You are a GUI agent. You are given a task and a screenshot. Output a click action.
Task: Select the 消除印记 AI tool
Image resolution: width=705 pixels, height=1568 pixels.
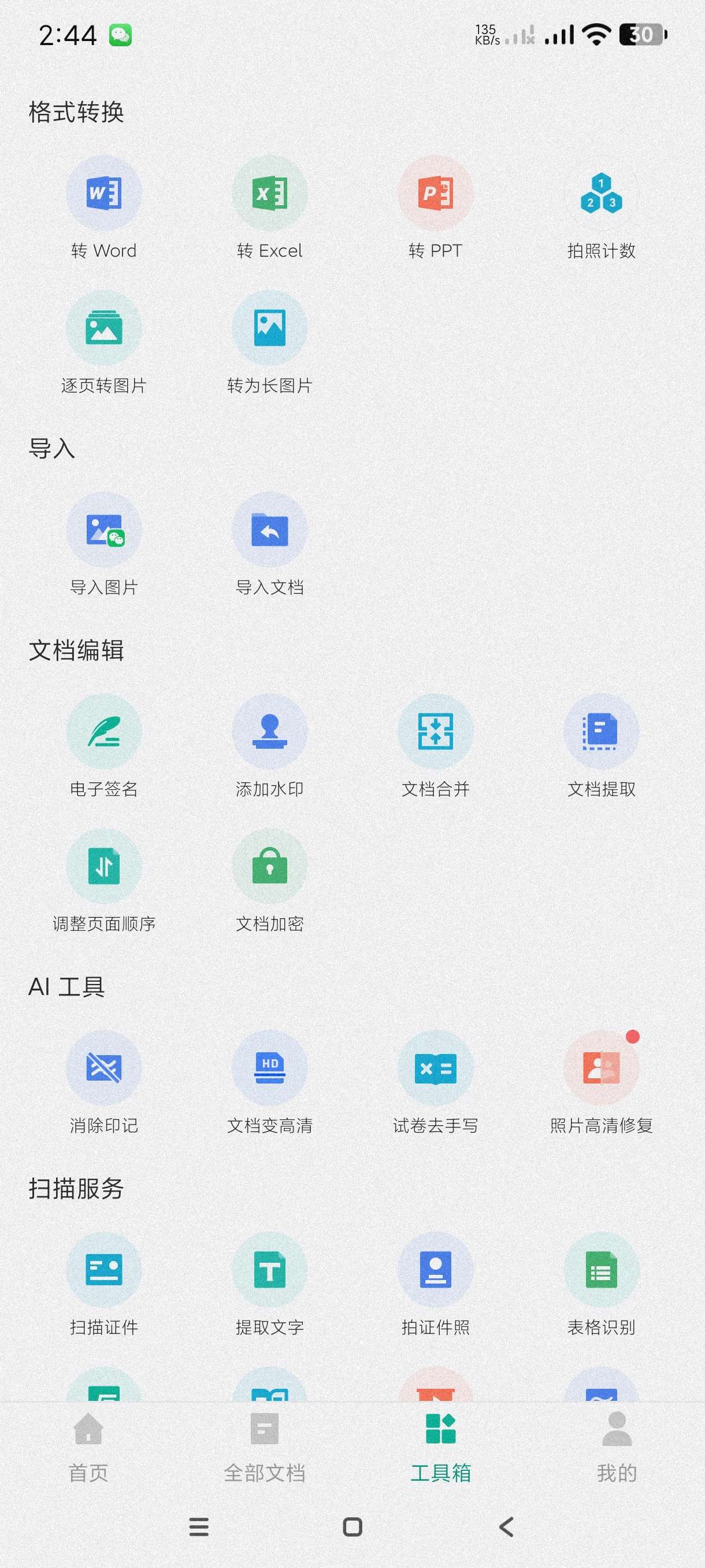[103, 1069]
